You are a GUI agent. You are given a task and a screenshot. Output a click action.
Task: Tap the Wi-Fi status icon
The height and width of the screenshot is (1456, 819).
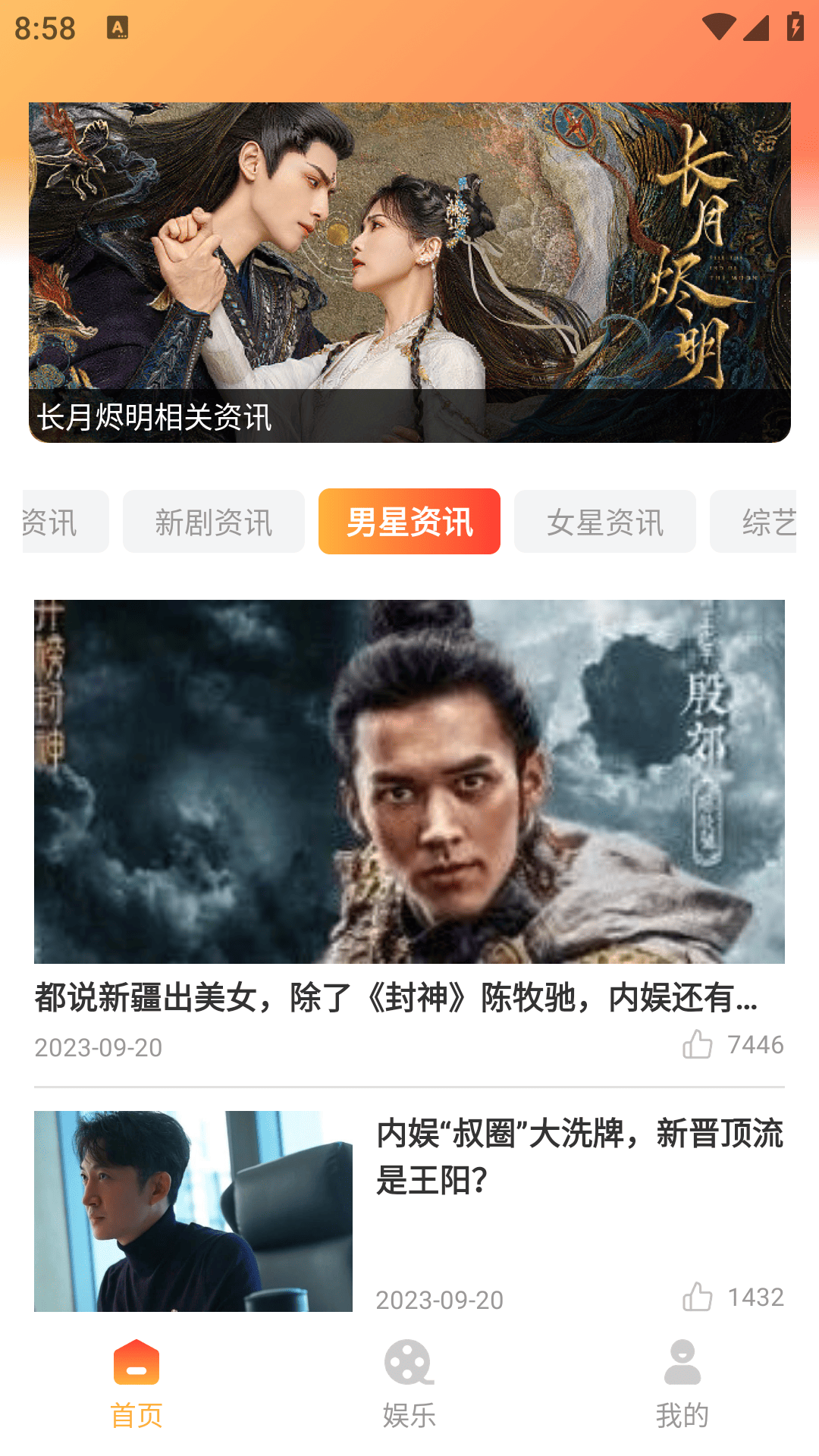coord(720,25)
